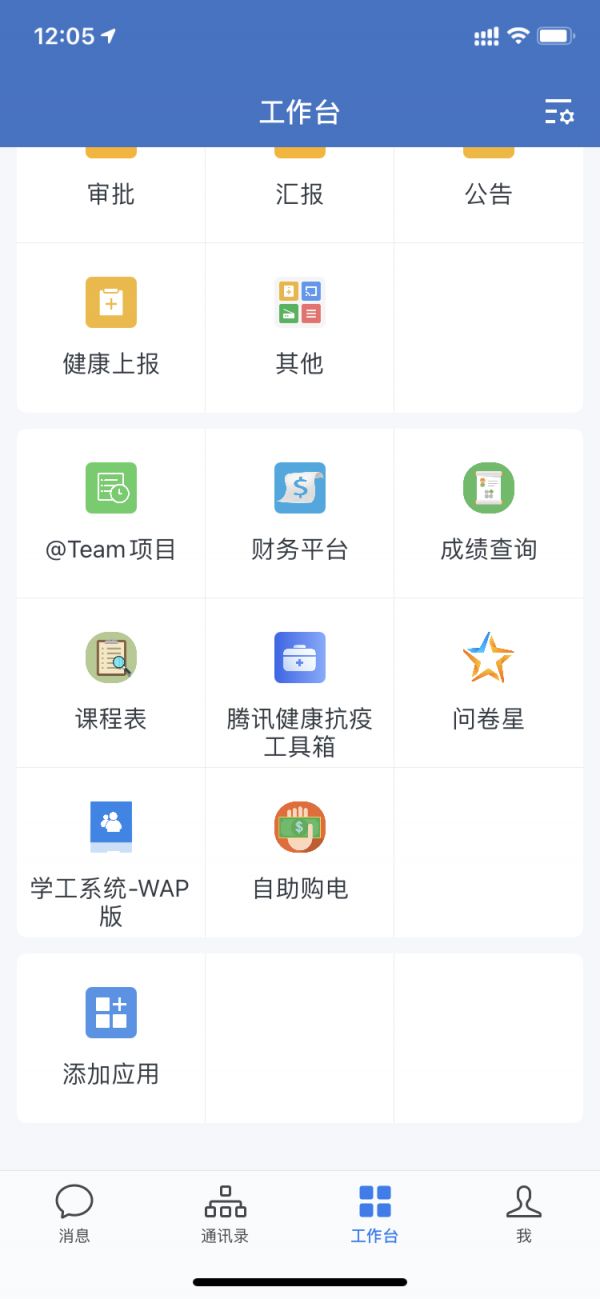Viewport: 600px width, 1299px height.
Task: Open the 其他 folder
Action: coord(300,327)
